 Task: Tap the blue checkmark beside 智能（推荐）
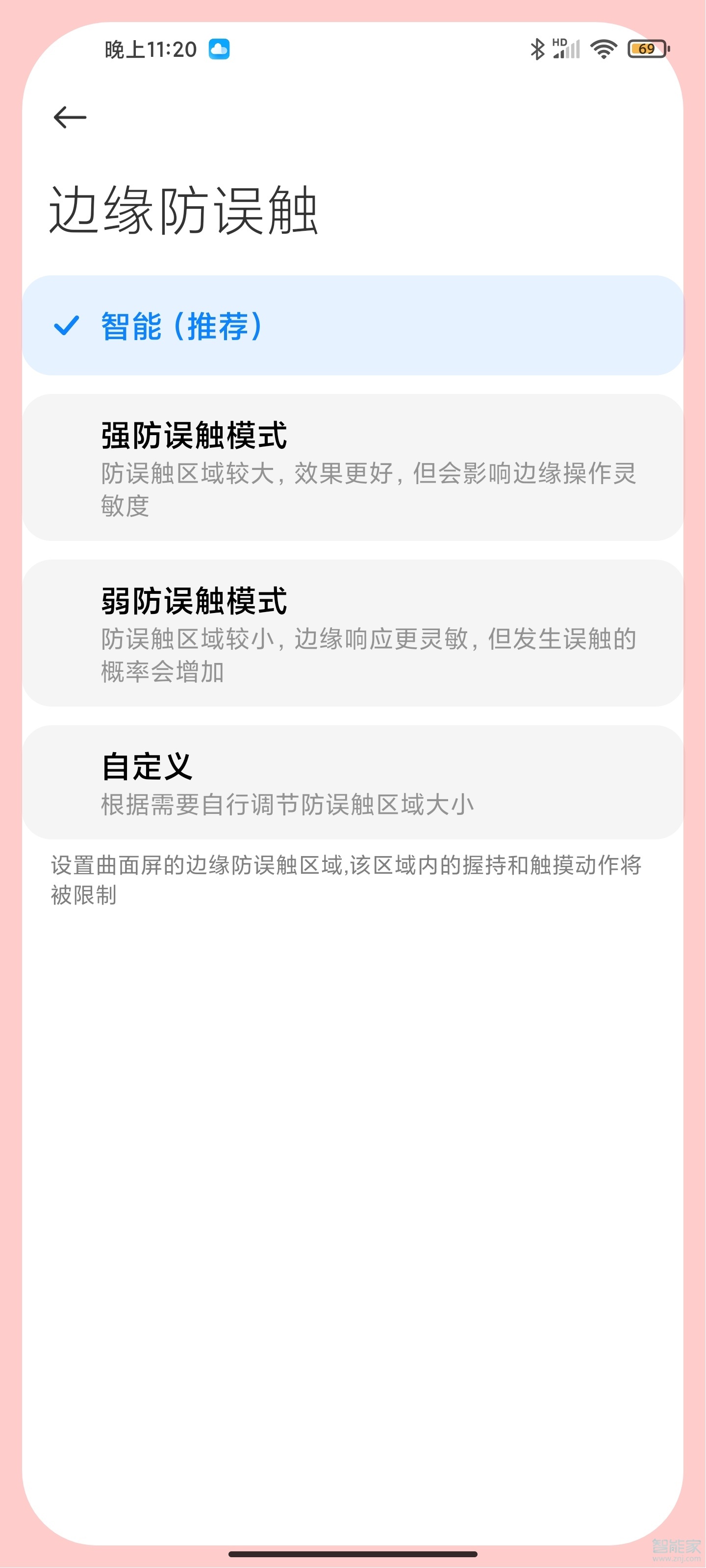coord(67,327)
